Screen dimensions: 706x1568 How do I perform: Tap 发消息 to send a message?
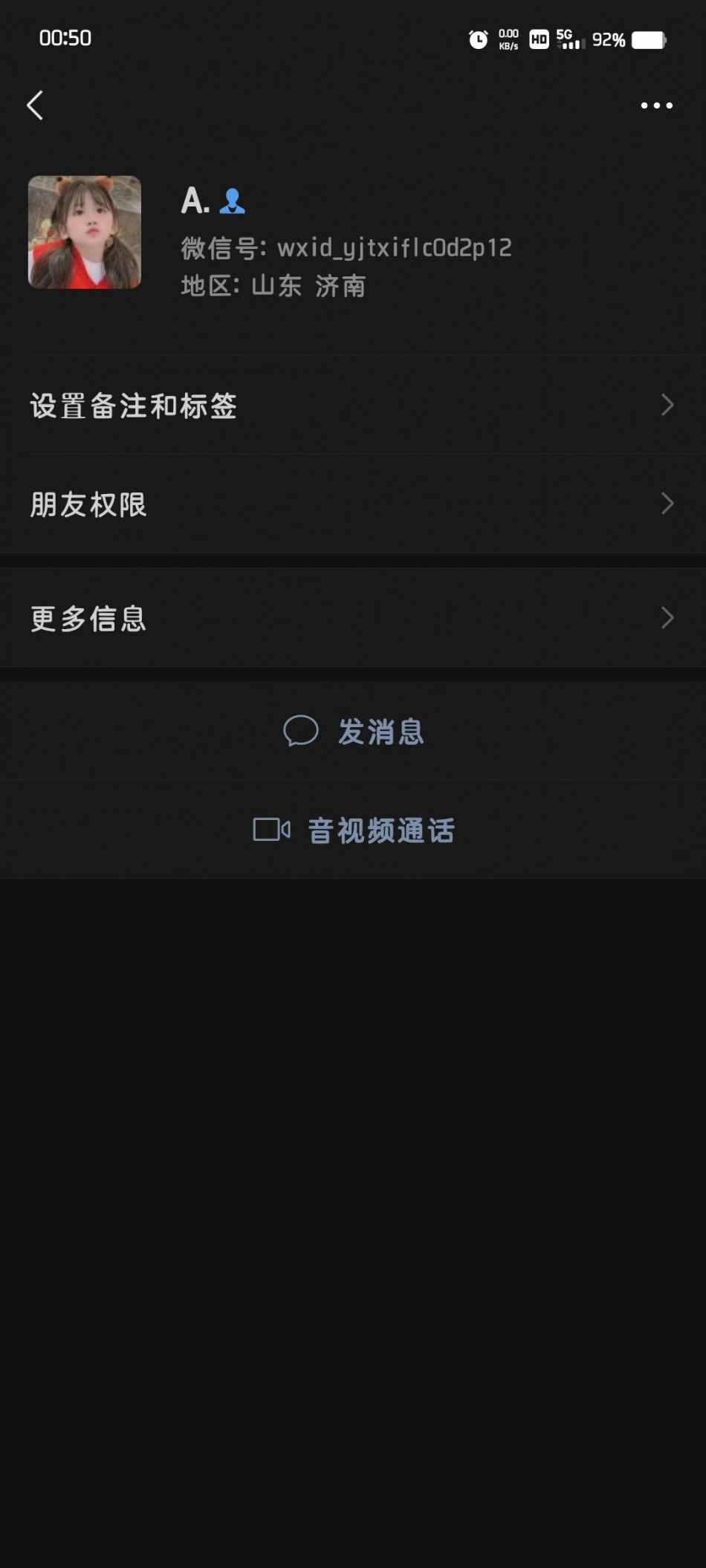click(x=353, y=731)
